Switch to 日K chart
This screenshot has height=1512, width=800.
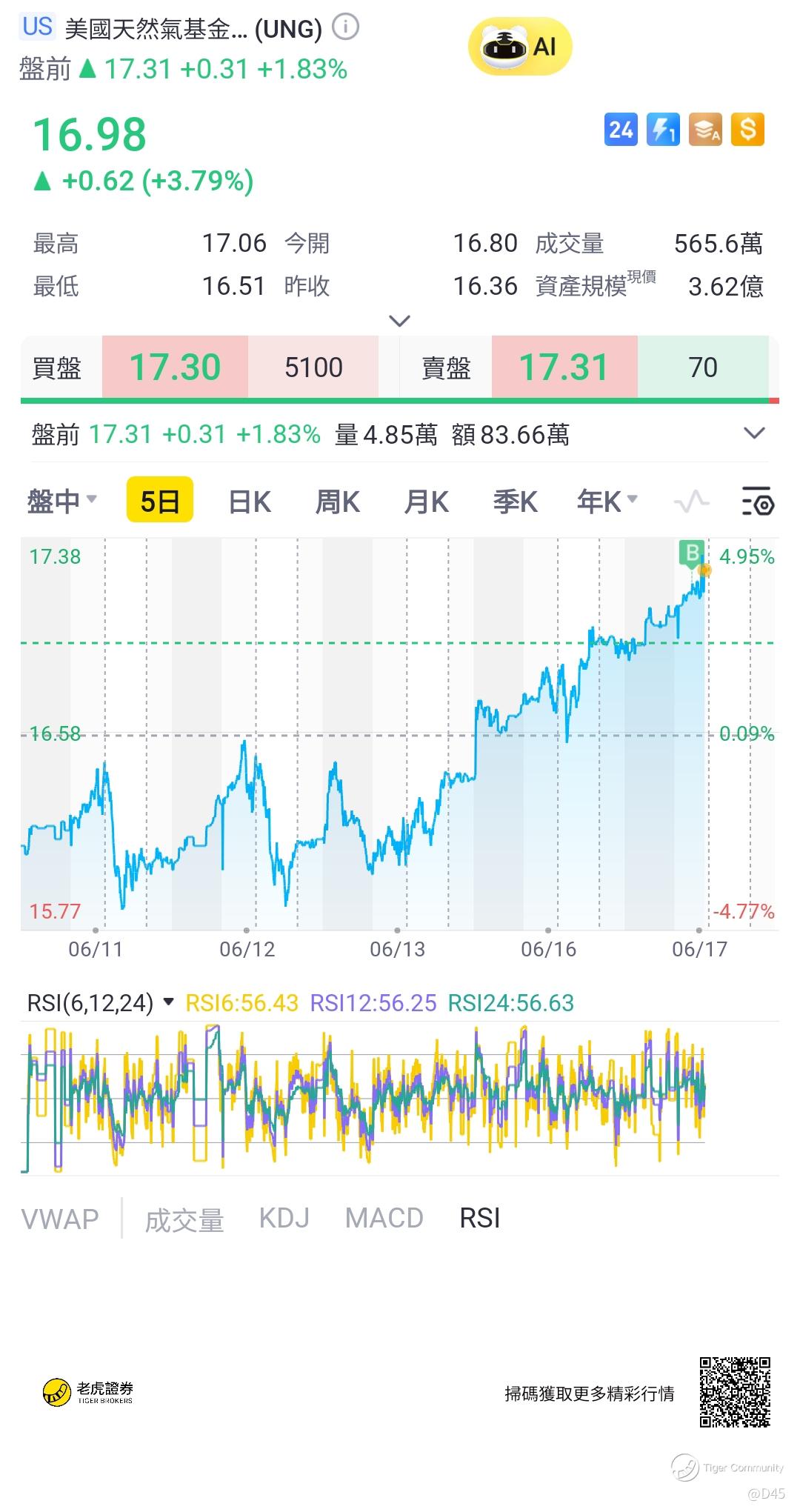[250, 502]
